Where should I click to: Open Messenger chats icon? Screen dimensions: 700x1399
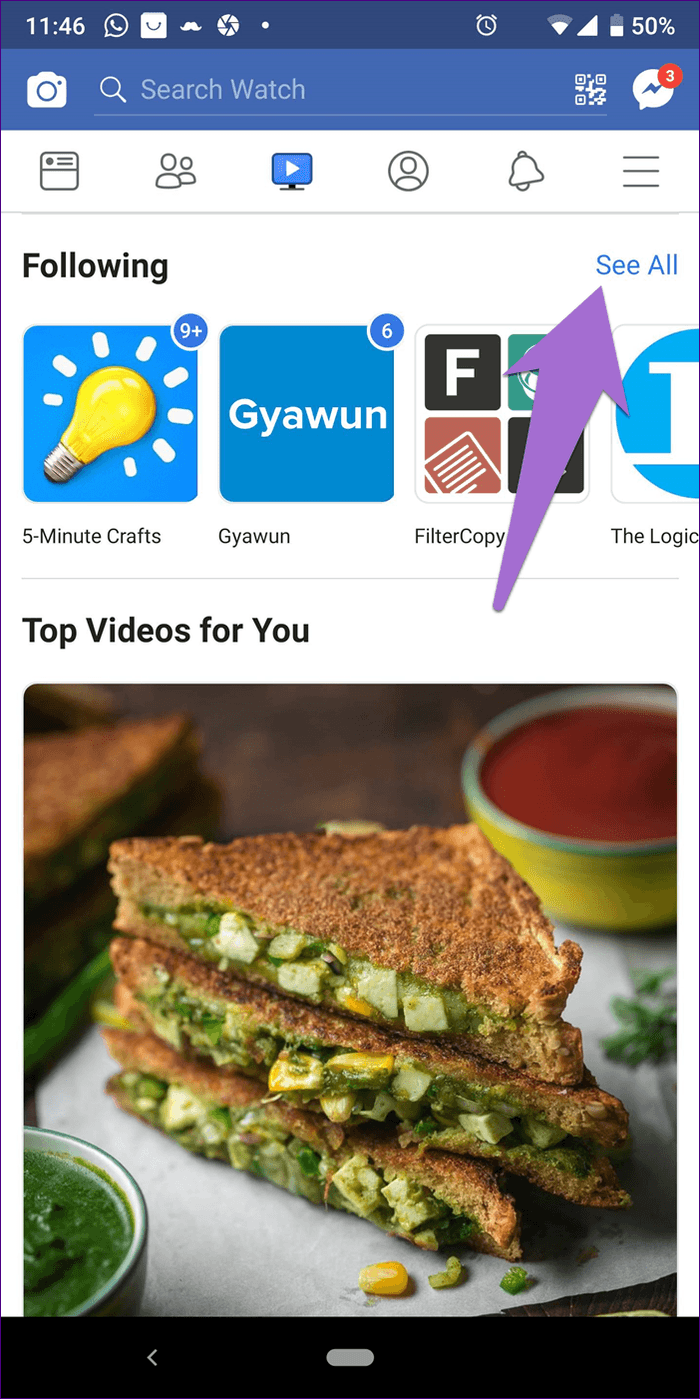pos(654,88)
